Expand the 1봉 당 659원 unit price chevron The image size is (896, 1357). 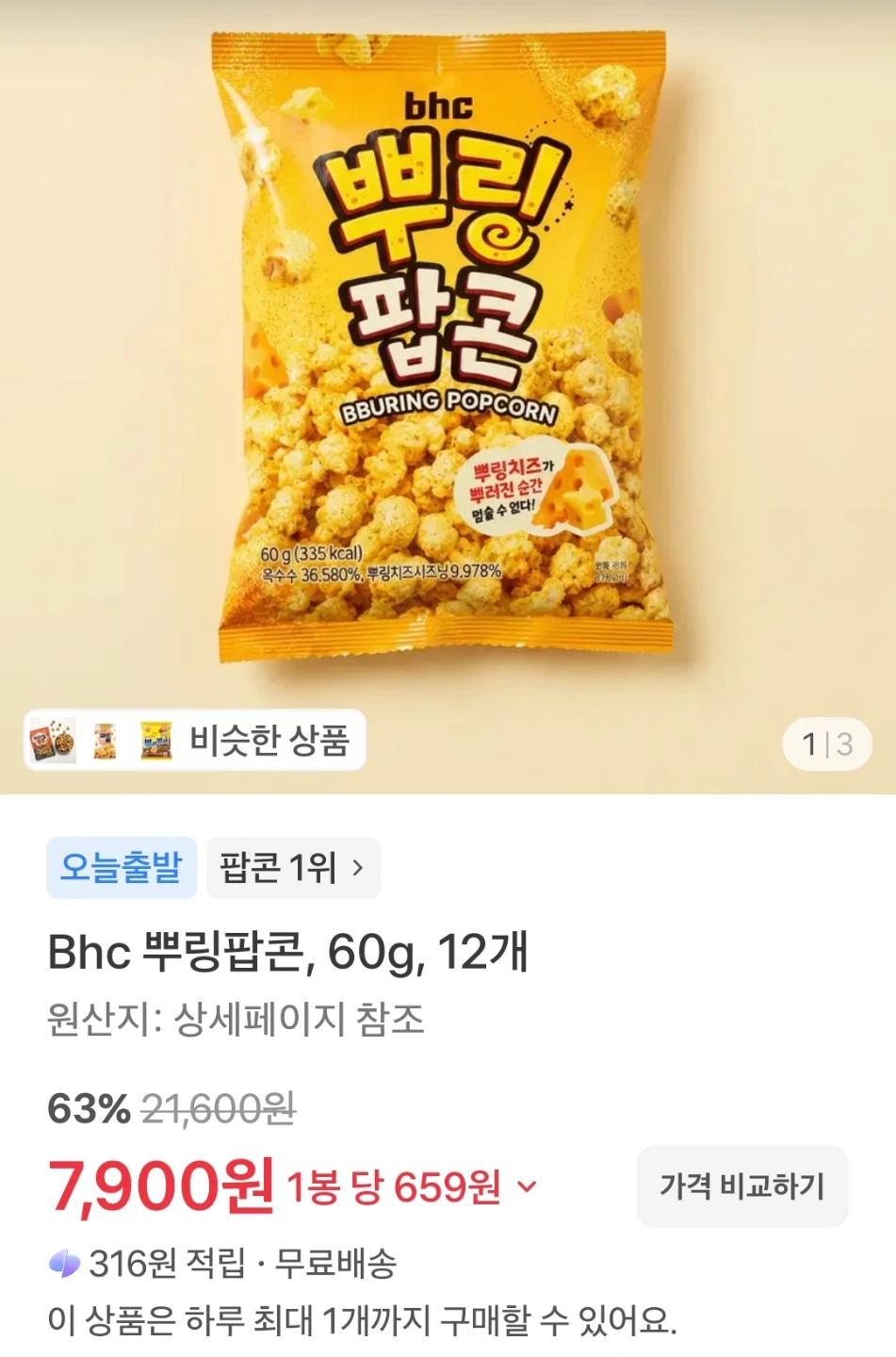[x=528, y=1186]
